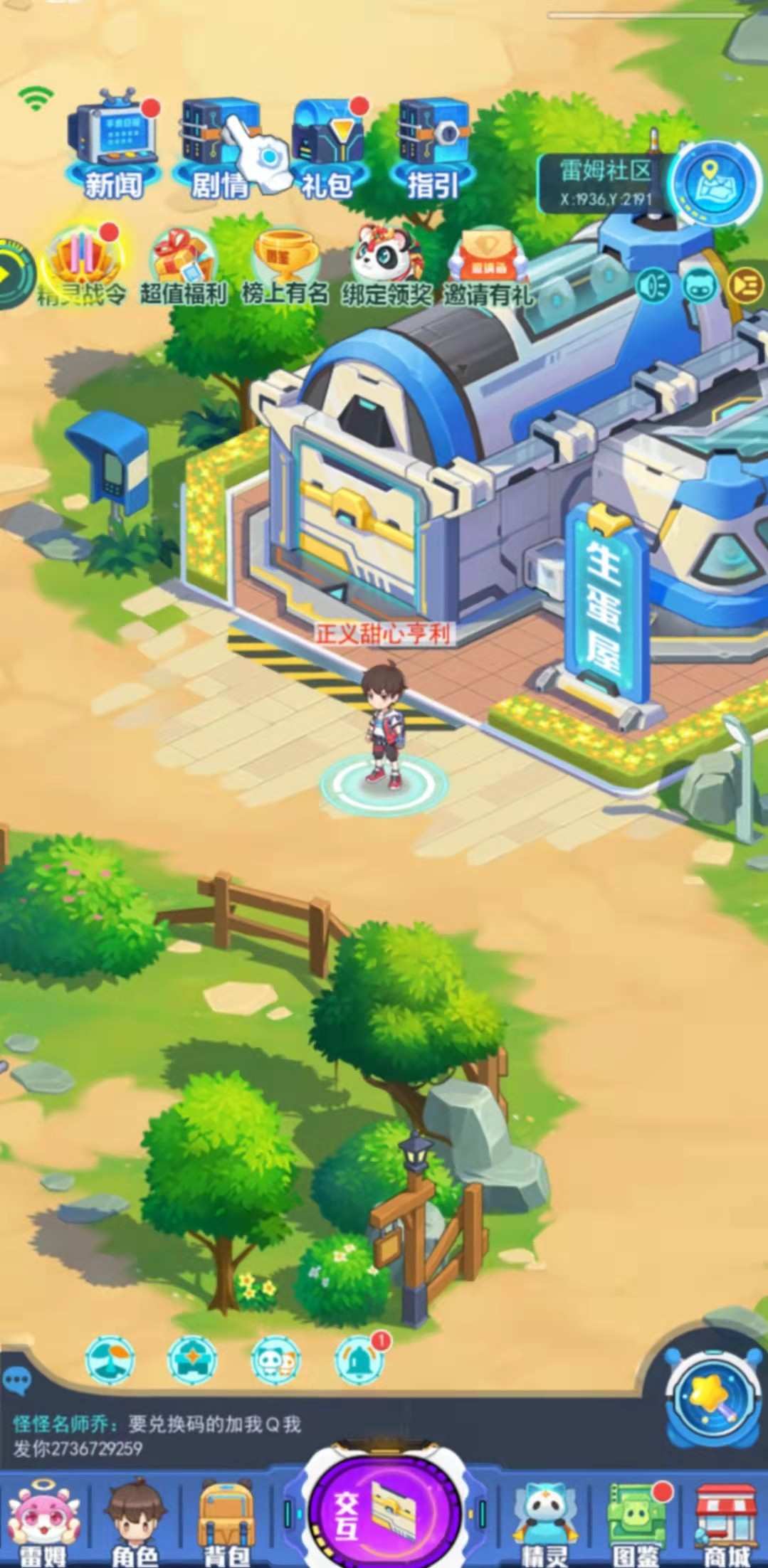Open the 商城 shop tab
This screenshot has width=768, height=1568.
724,1524
